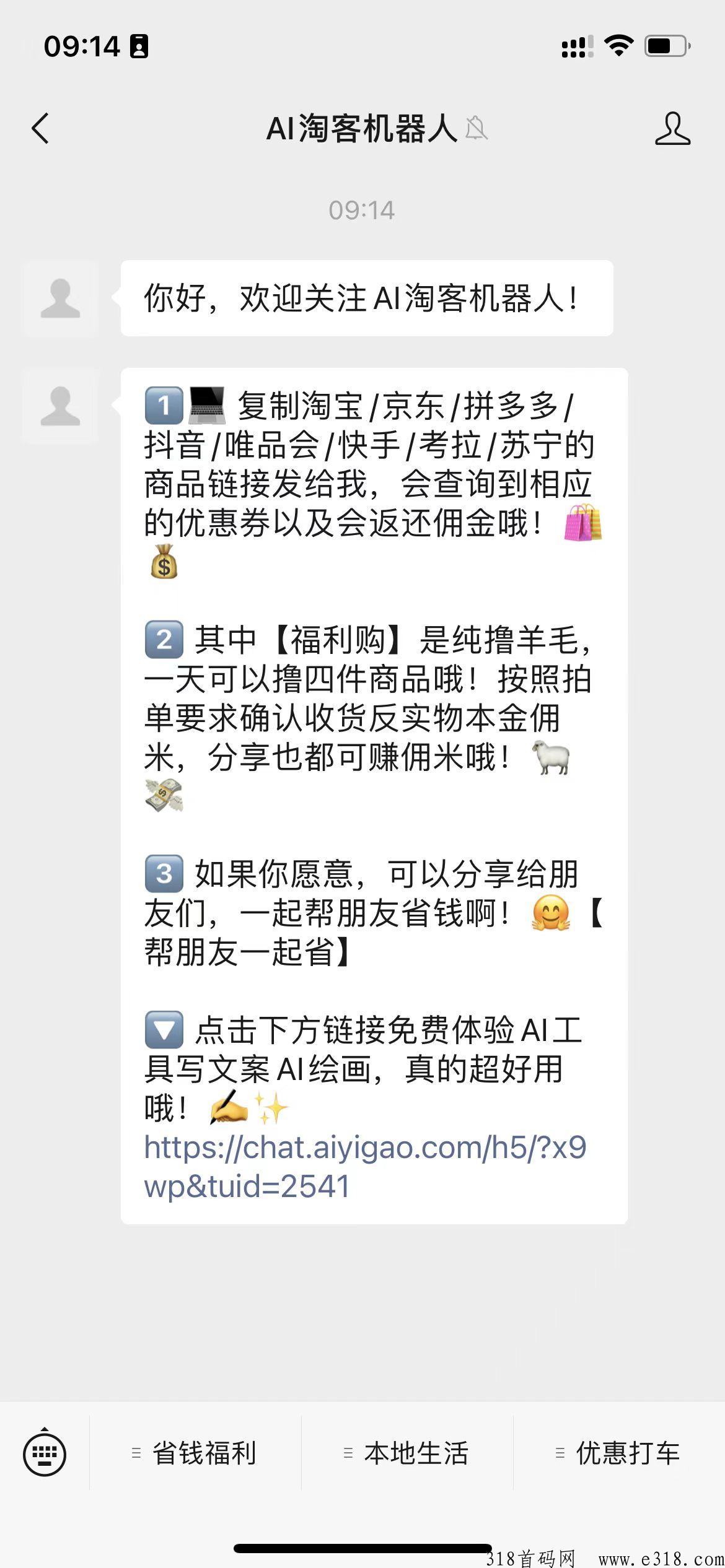This screenshot has width=725, height=1568.
Task: Go back from AI淘客机器人 chat
Action: coord(41,129)
